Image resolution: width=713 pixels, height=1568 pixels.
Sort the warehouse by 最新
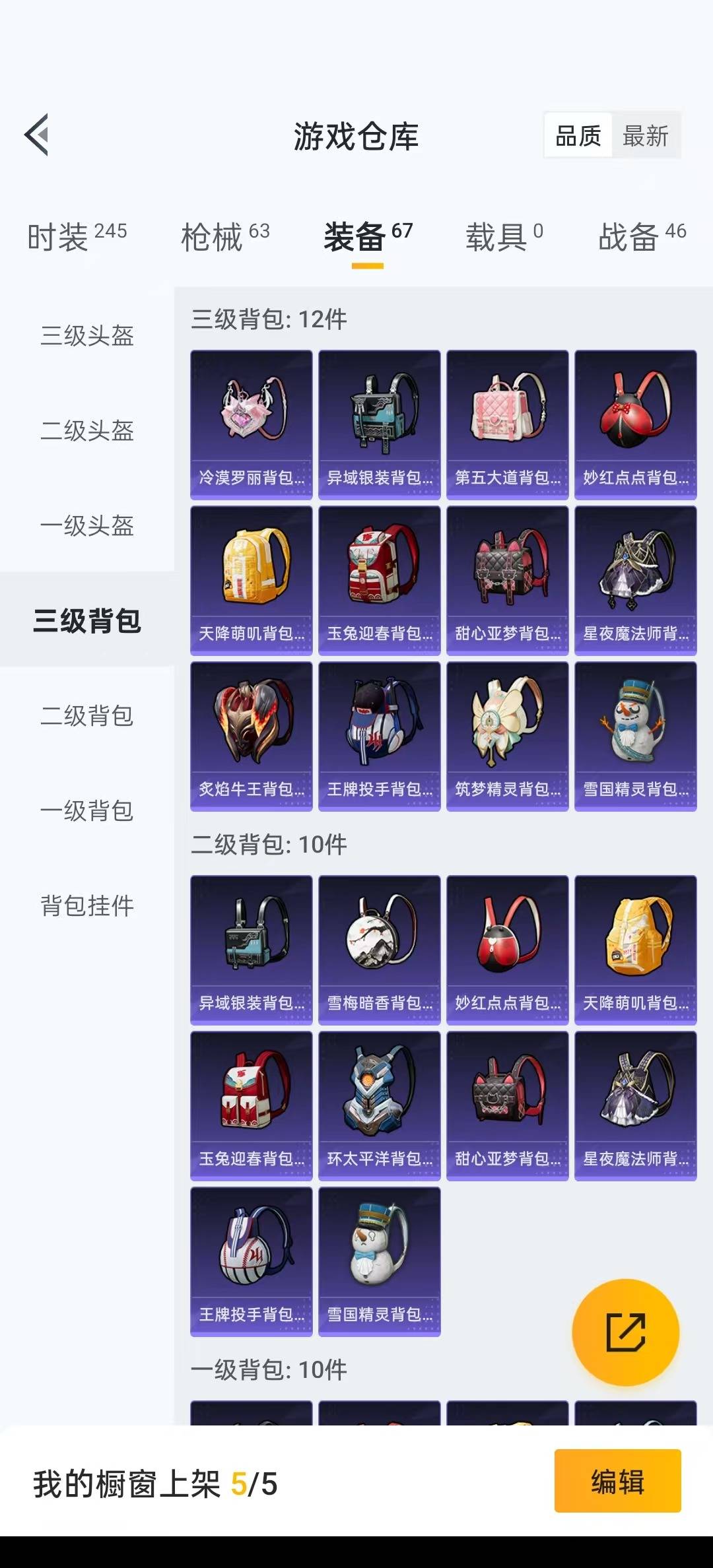(x=645, y=136)
